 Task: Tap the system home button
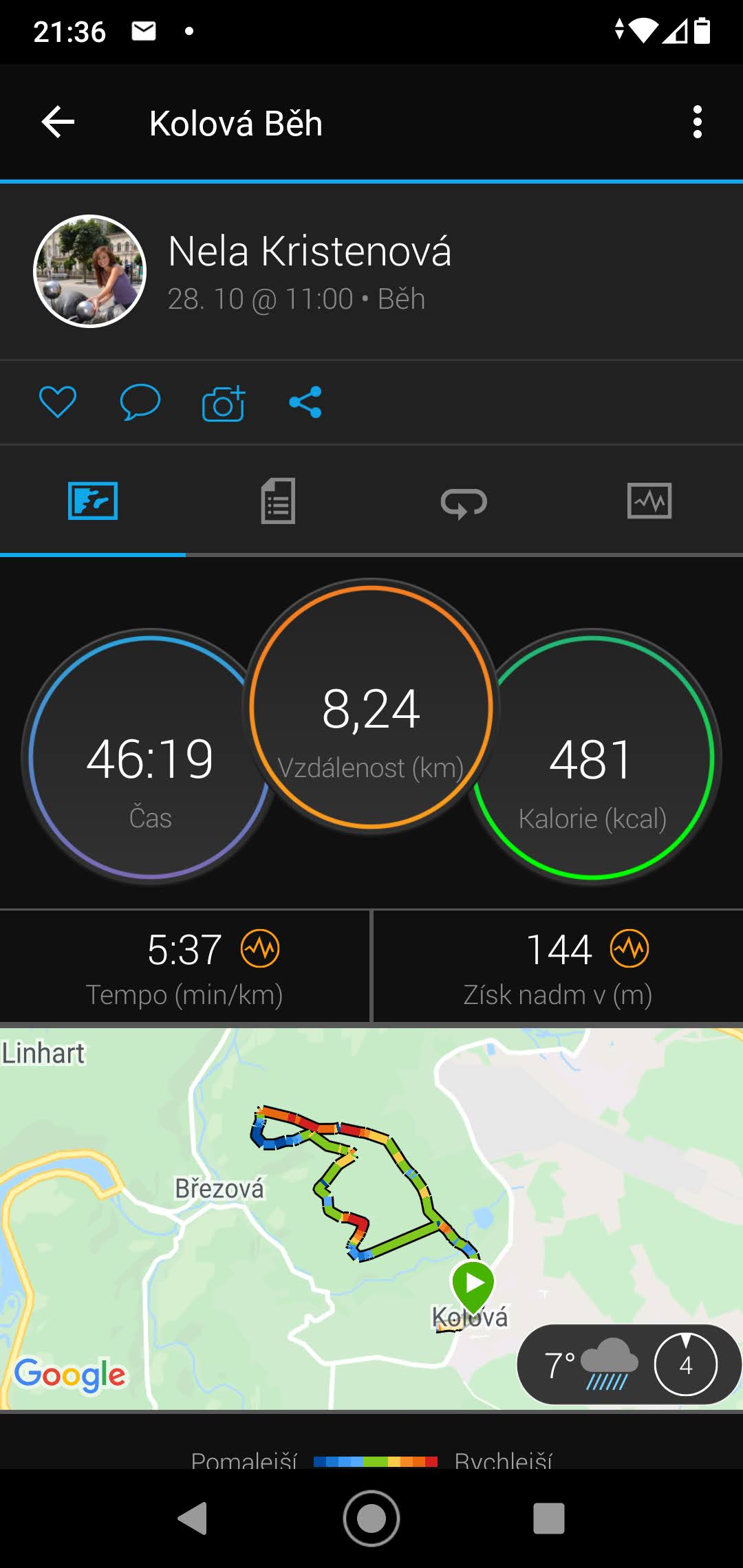pyautogui.click(x=371, y=1518)
